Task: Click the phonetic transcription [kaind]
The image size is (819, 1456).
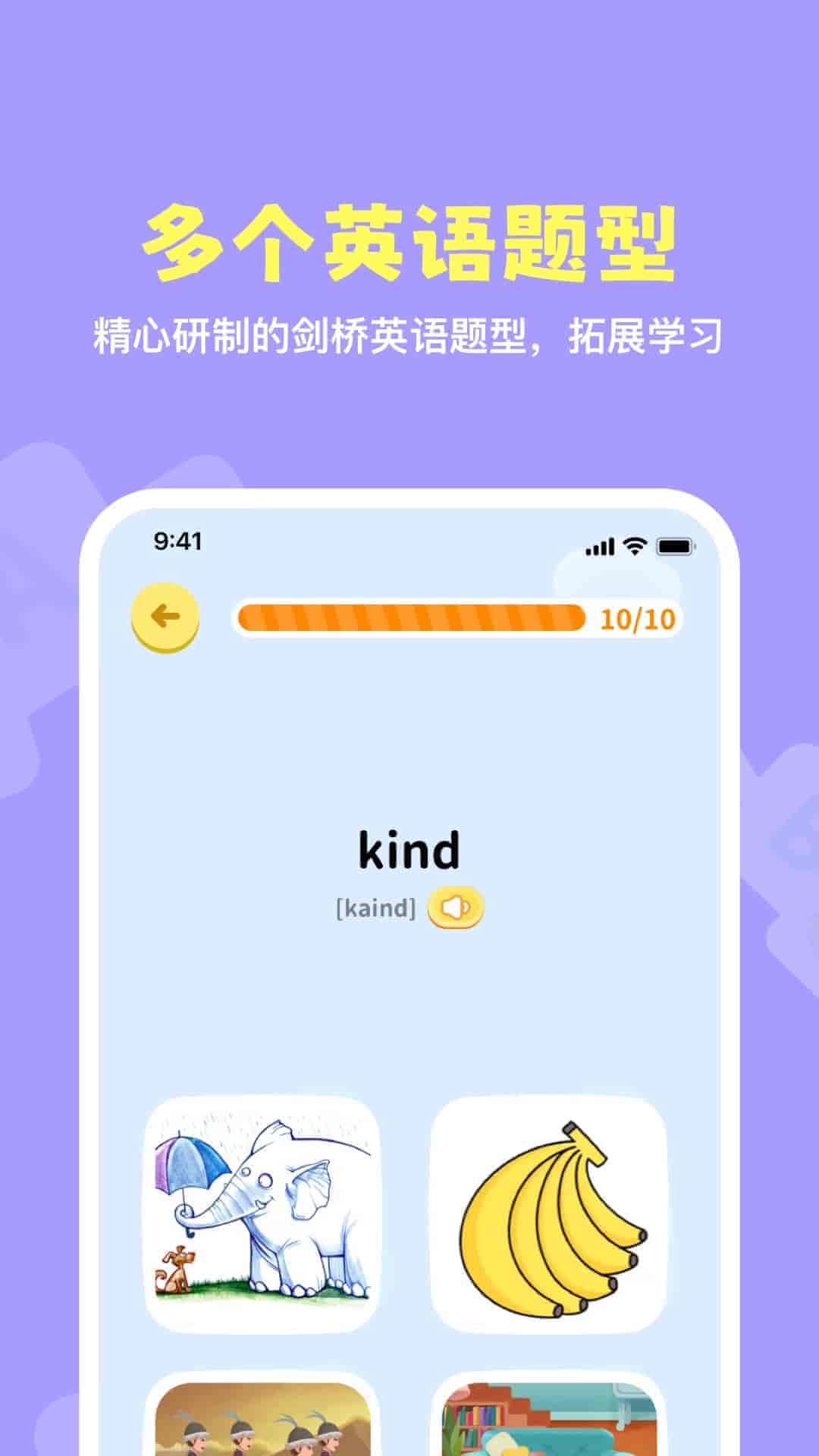Action: point(375,908)
